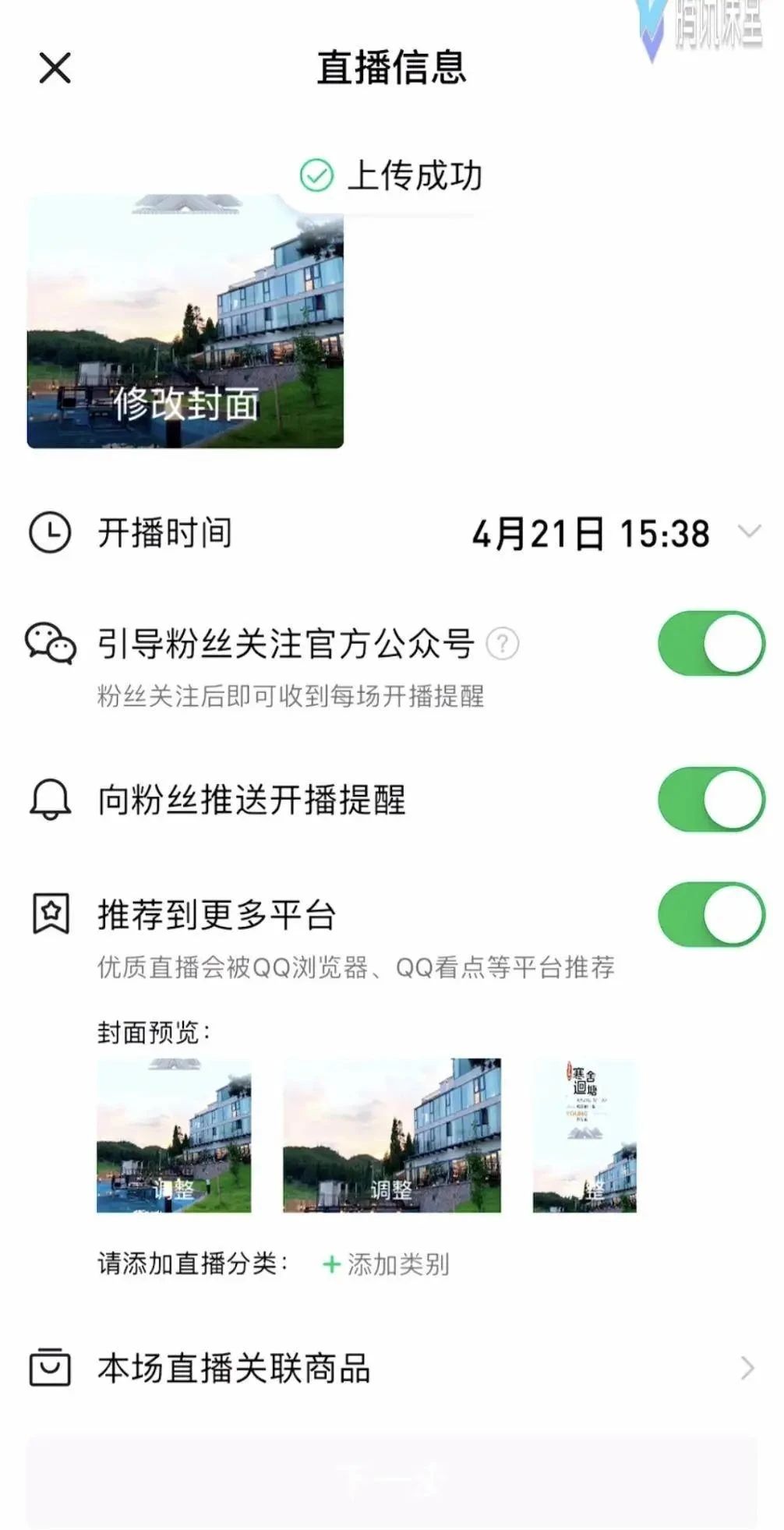Turn off the 向粉丝推送开播提醒 switch

(711, 799)
